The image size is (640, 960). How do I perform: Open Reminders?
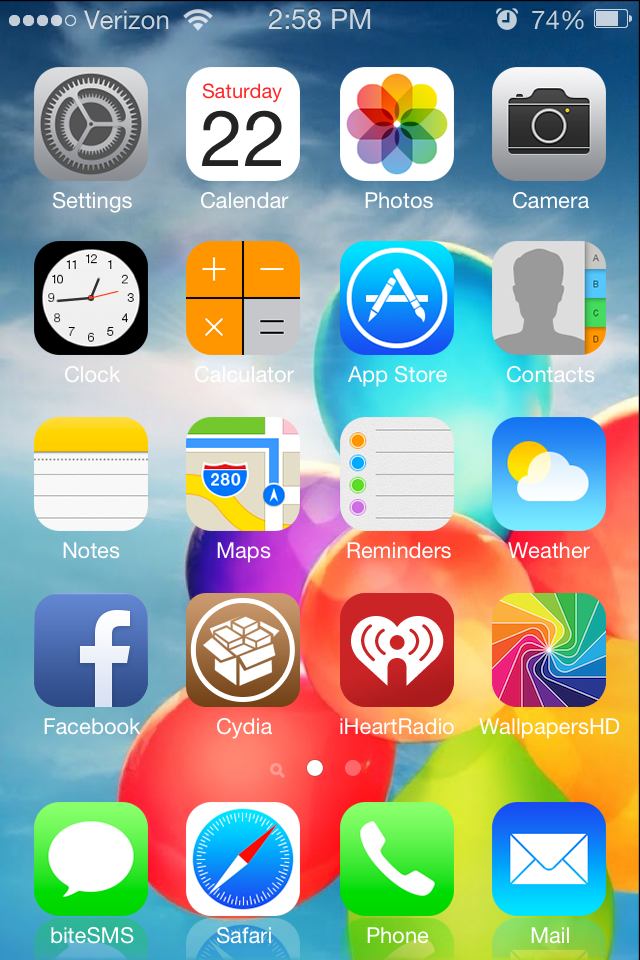[x=397, y=474]
